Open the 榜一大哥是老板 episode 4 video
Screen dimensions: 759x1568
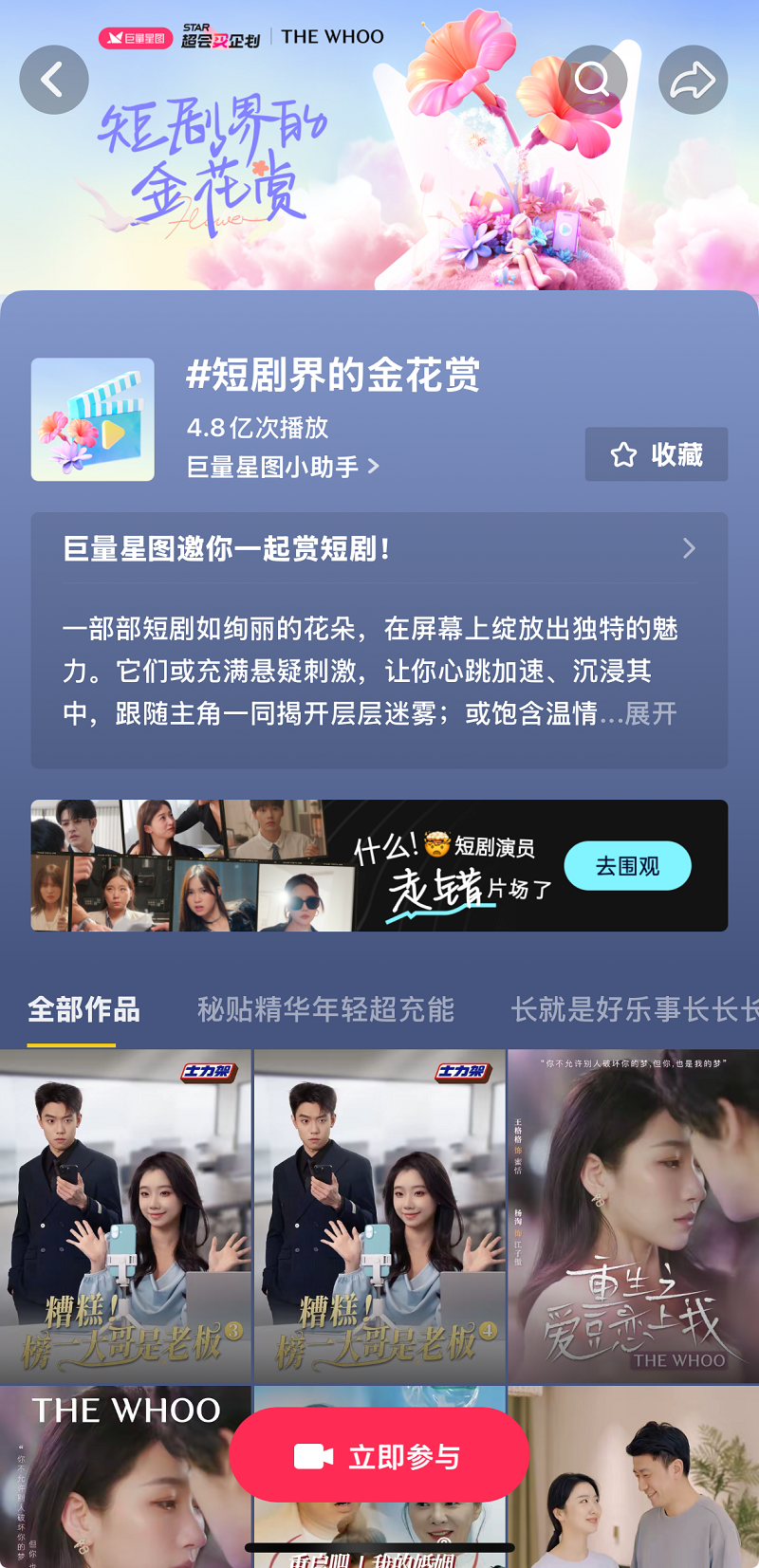379,1216
